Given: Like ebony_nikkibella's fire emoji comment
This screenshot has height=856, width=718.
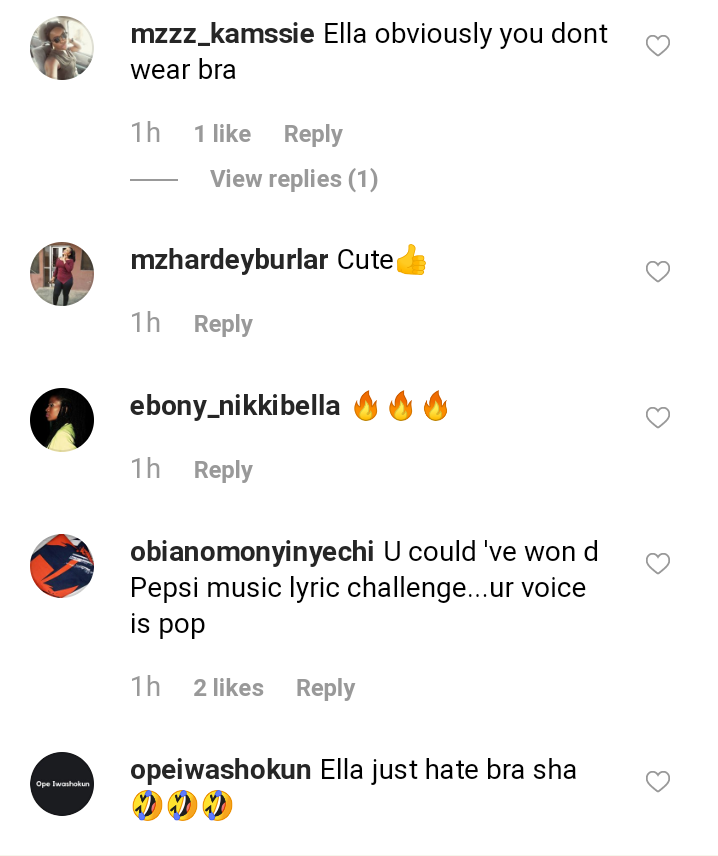Looking at the screenshot, I should point(657,418).
